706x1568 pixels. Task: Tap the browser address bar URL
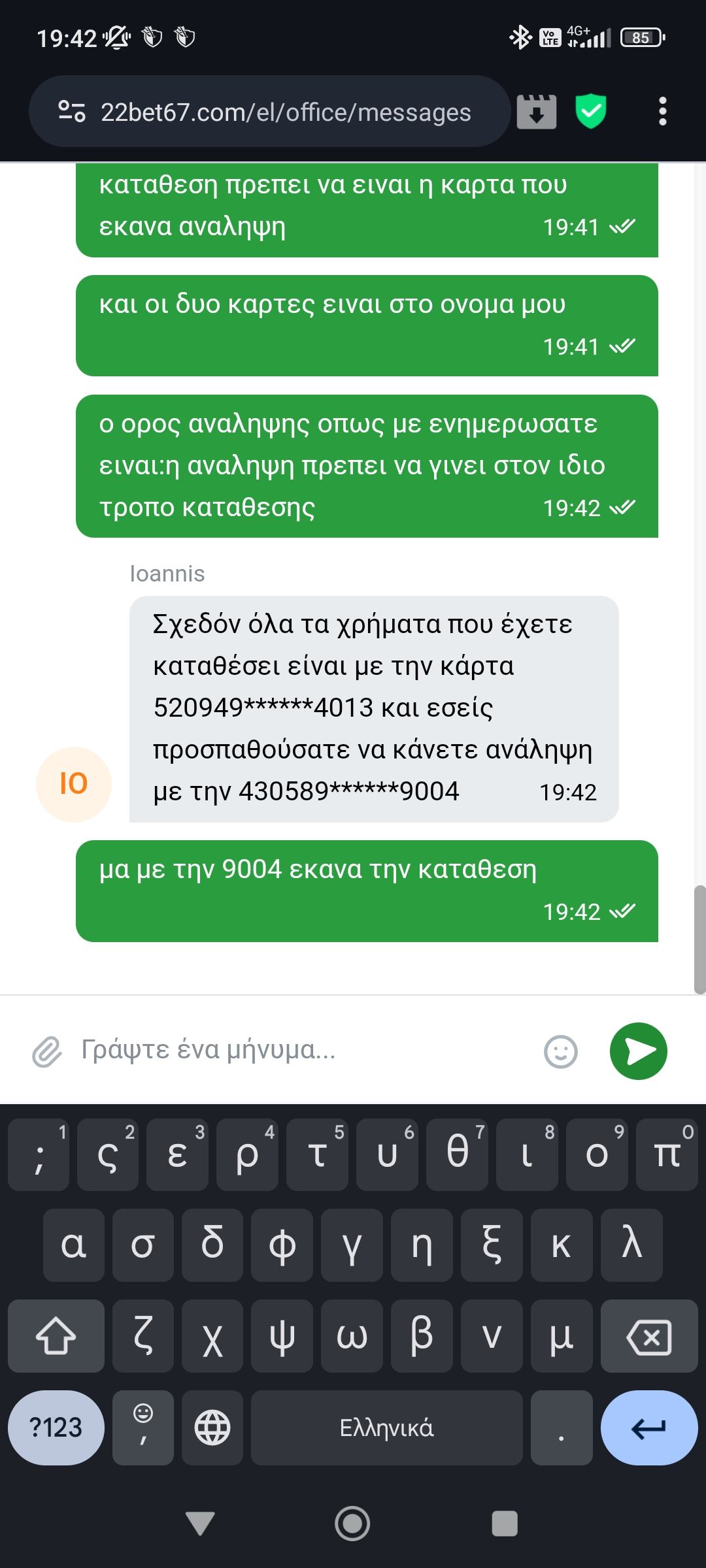pyautogui.click(x=286, y=112)
